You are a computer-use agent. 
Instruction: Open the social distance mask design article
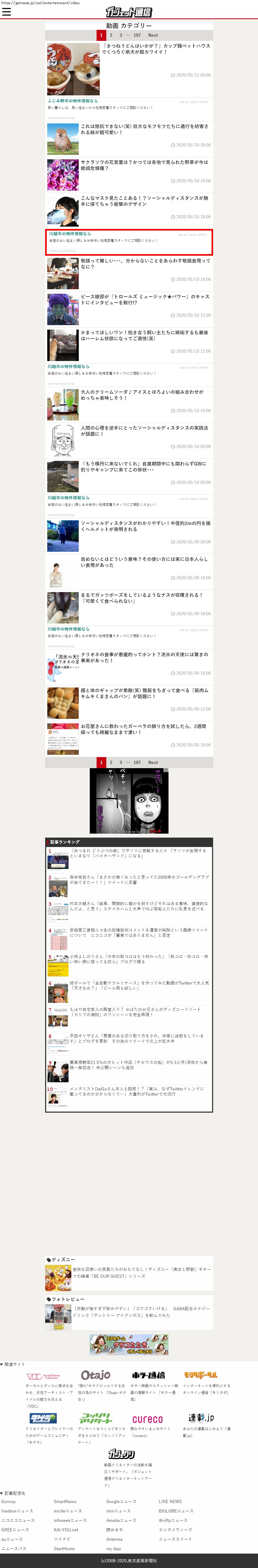click(145, 201)
